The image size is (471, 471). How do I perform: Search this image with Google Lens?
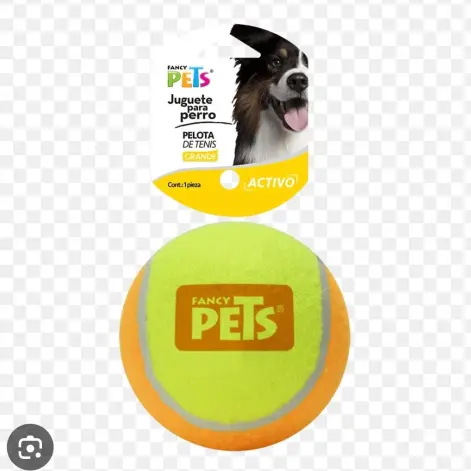tap(30, 447)
